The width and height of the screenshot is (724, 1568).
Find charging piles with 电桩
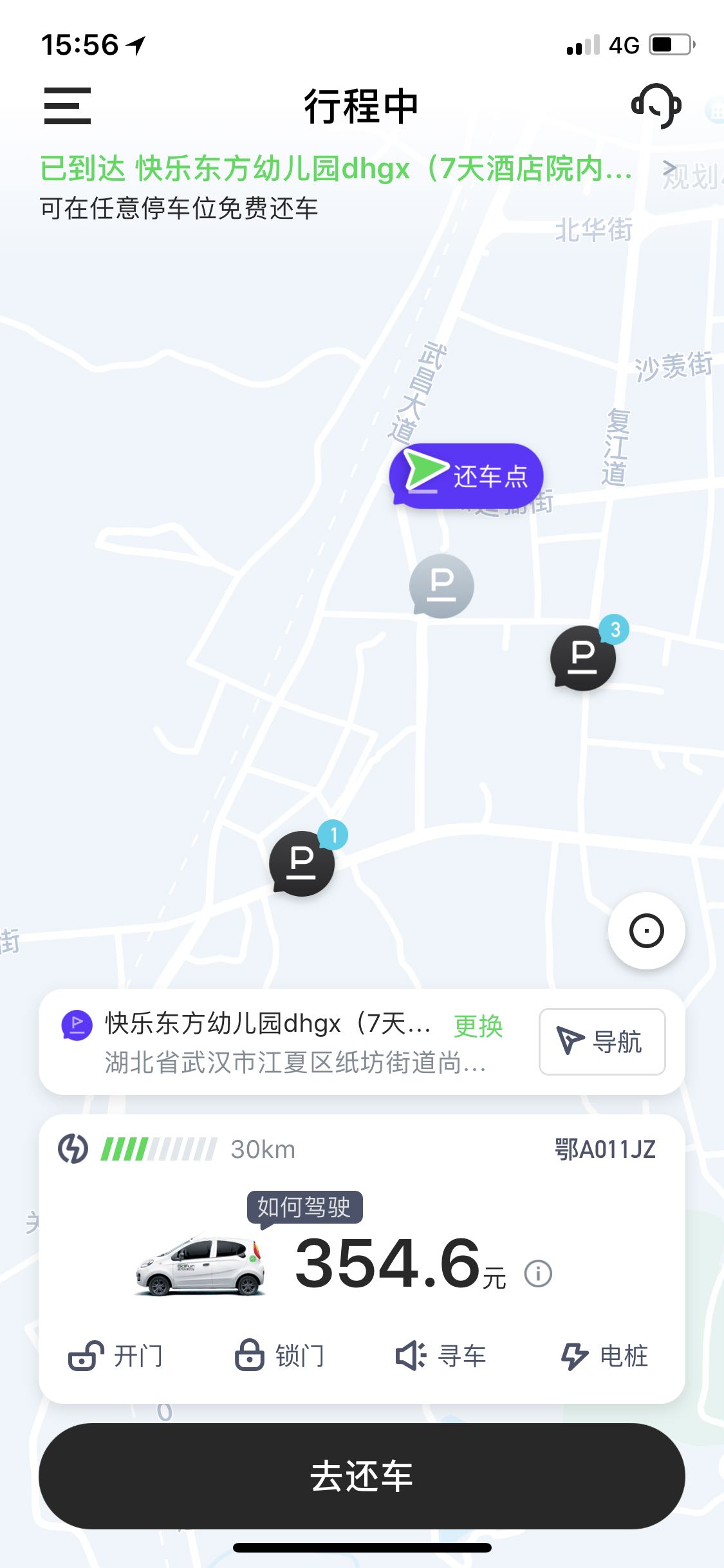coord(604,1356)
